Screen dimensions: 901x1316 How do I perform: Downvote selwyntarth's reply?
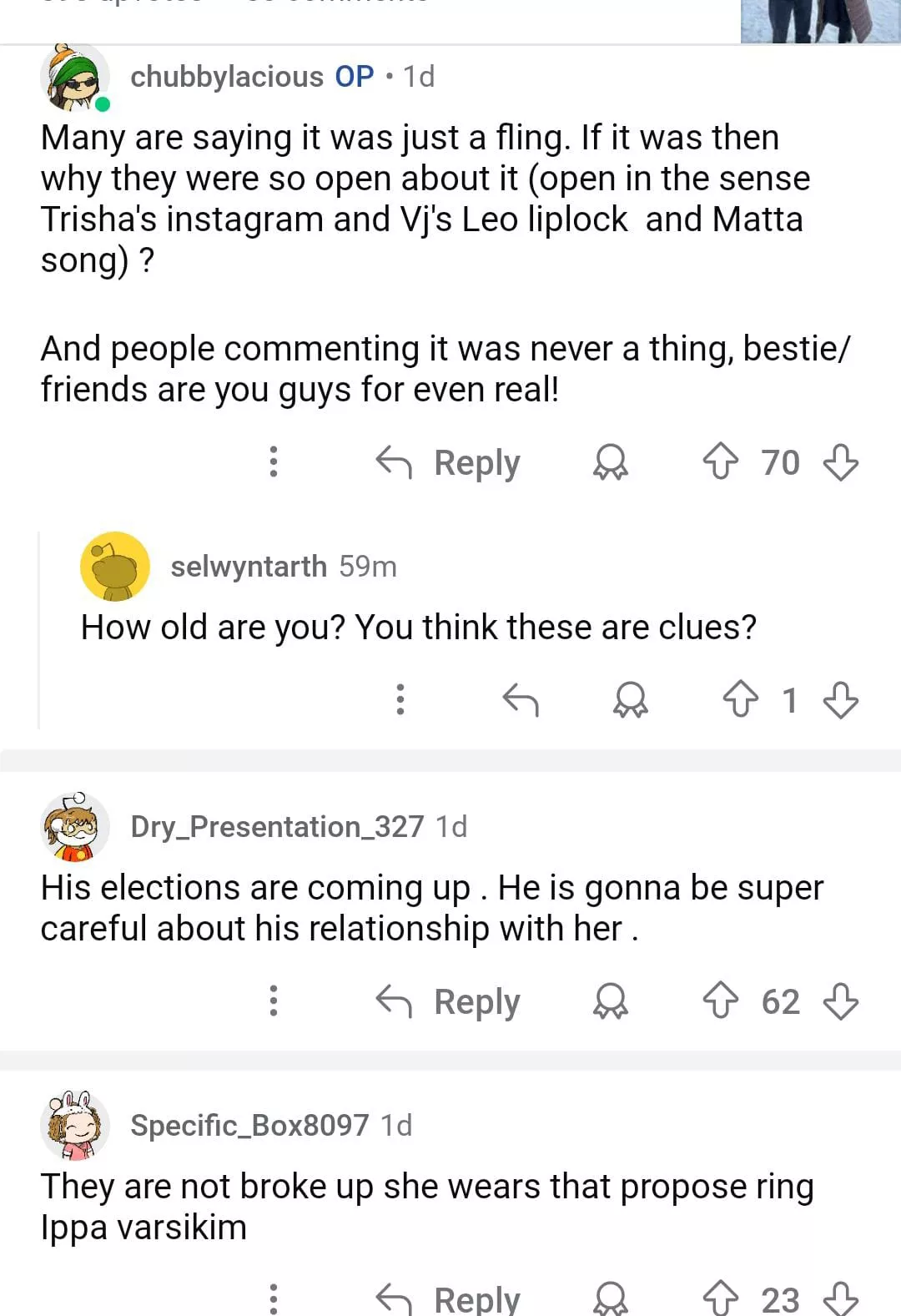[x=840, y=699]
